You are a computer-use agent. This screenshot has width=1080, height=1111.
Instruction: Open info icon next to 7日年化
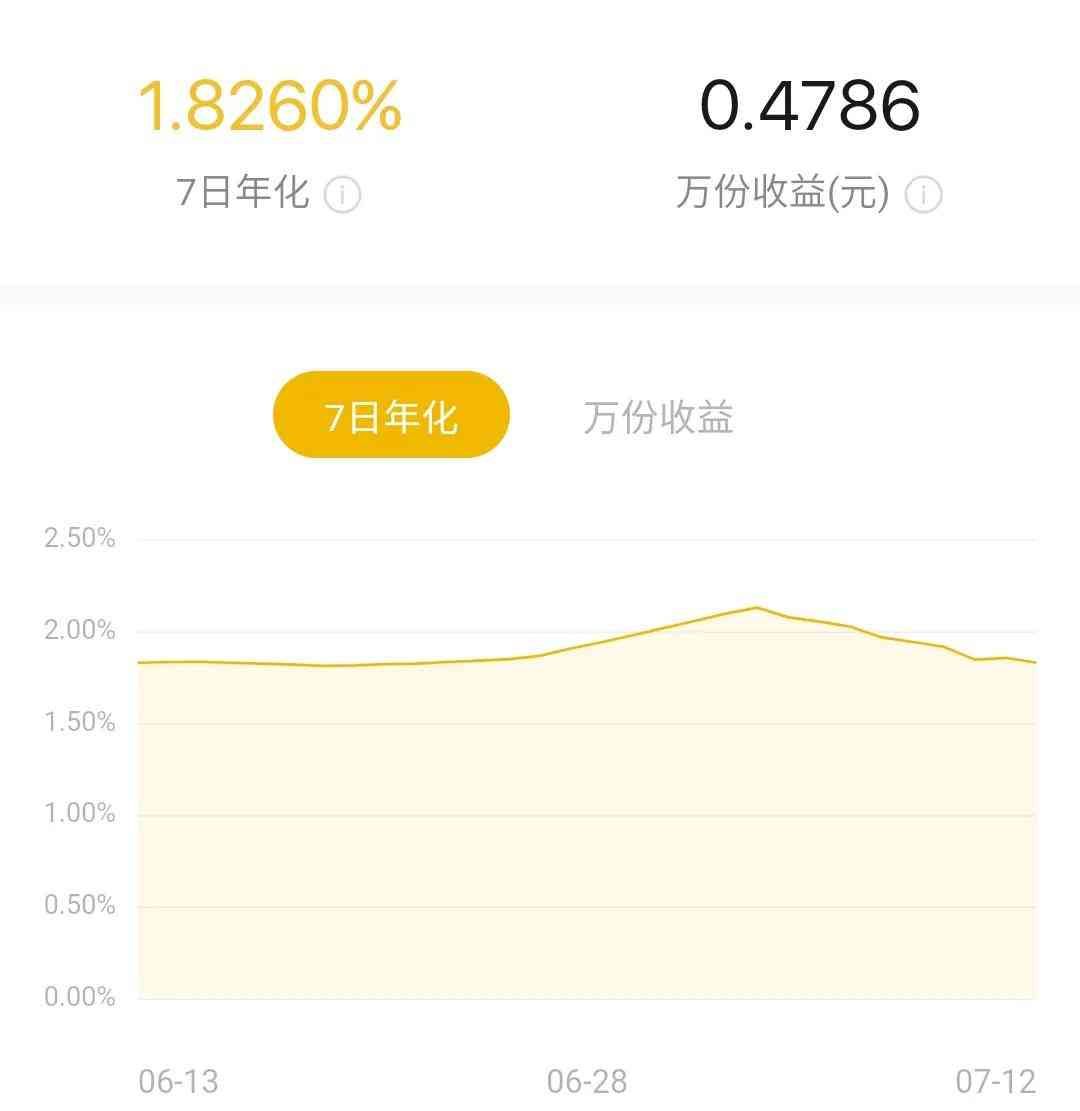tap(342, 194)
